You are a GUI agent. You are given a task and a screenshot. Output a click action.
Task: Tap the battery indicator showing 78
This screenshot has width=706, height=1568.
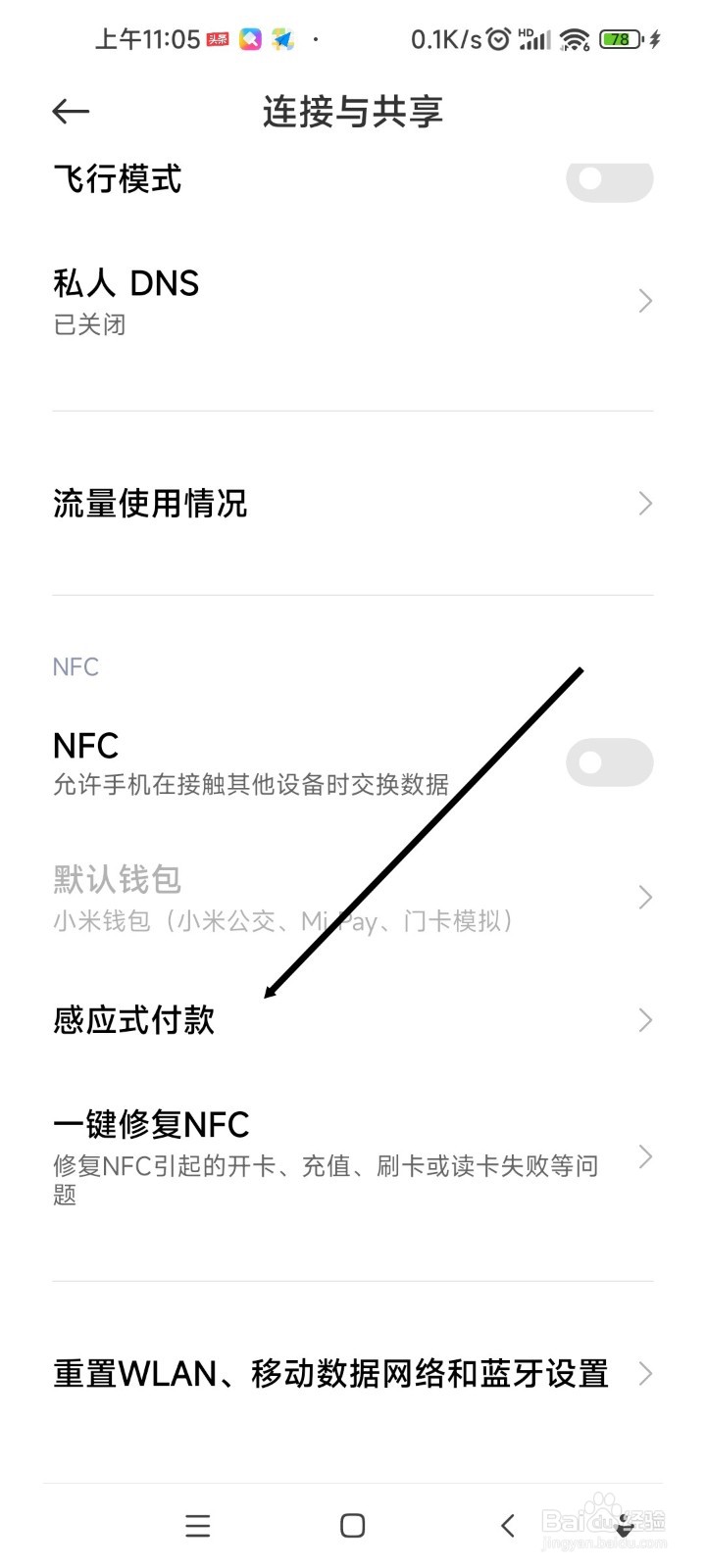[x=619, y=40]
